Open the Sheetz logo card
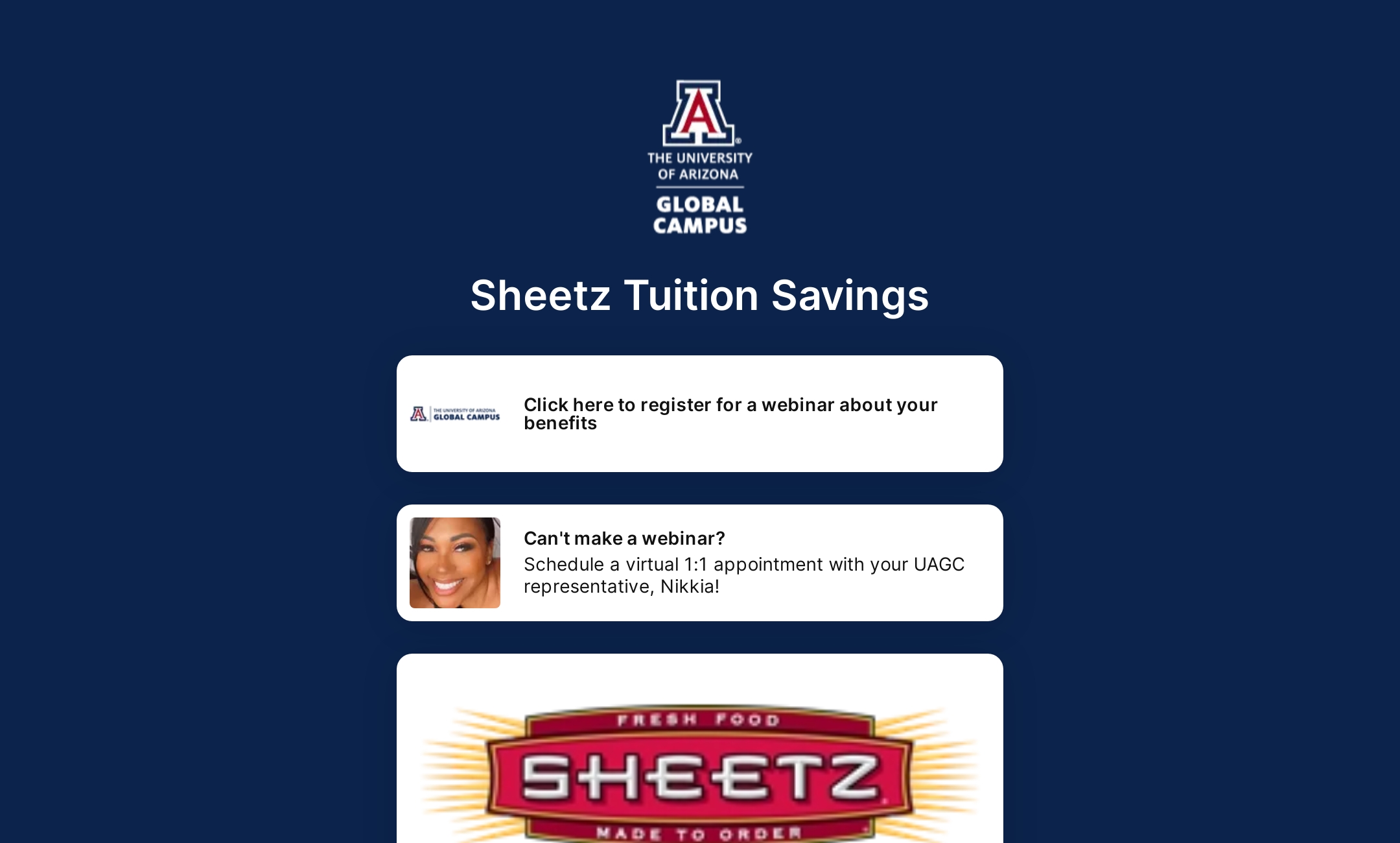The height and width of the screenshot is (843, 1400). click(699, 765)
